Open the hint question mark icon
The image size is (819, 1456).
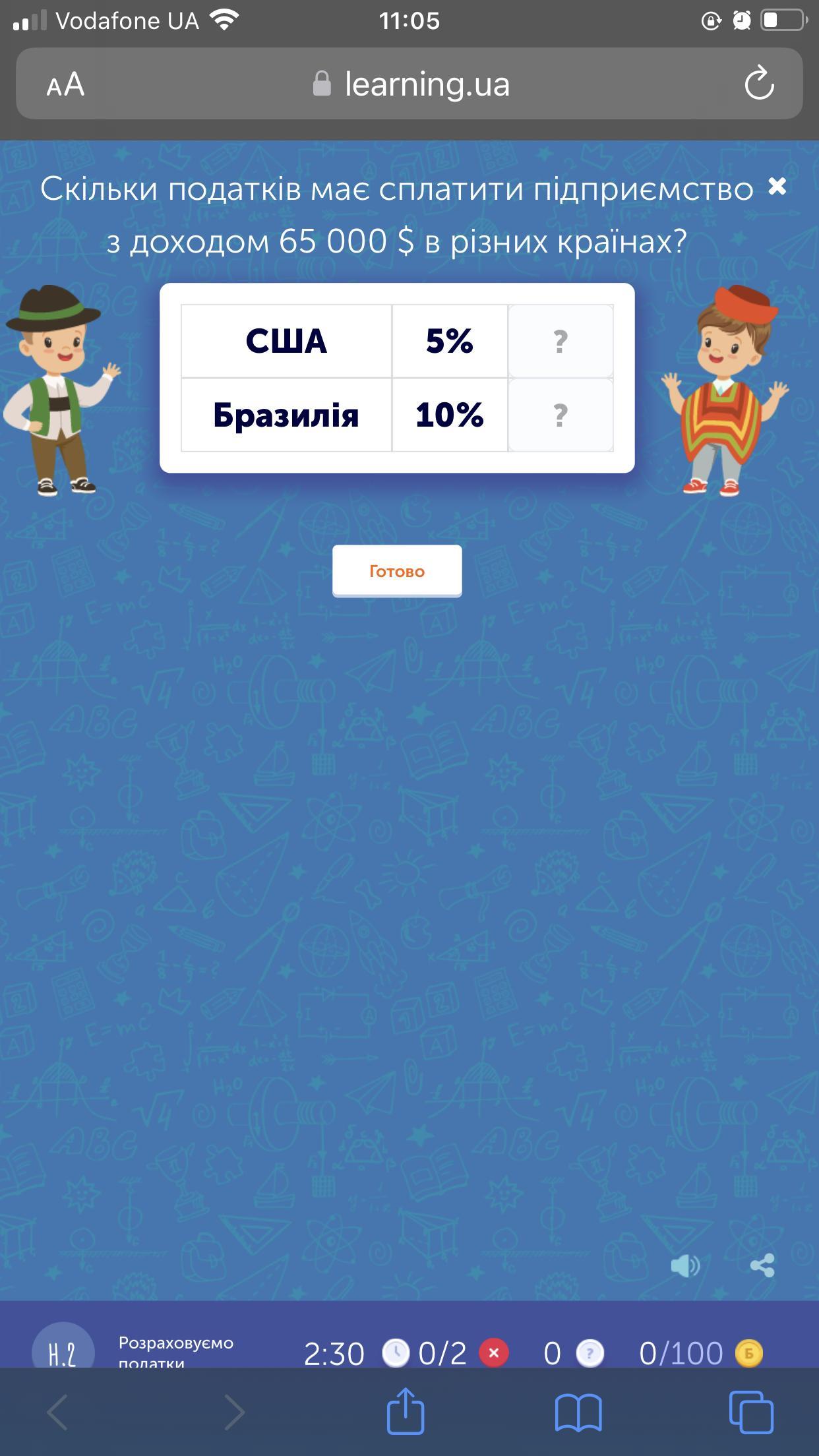[590, 1353]
